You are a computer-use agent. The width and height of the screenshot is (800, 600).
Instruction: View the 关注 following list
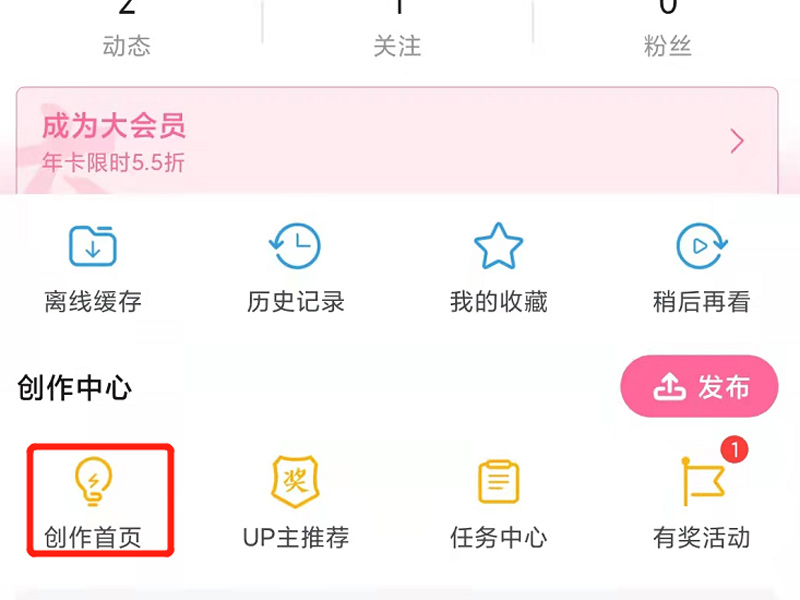(397, 30)
